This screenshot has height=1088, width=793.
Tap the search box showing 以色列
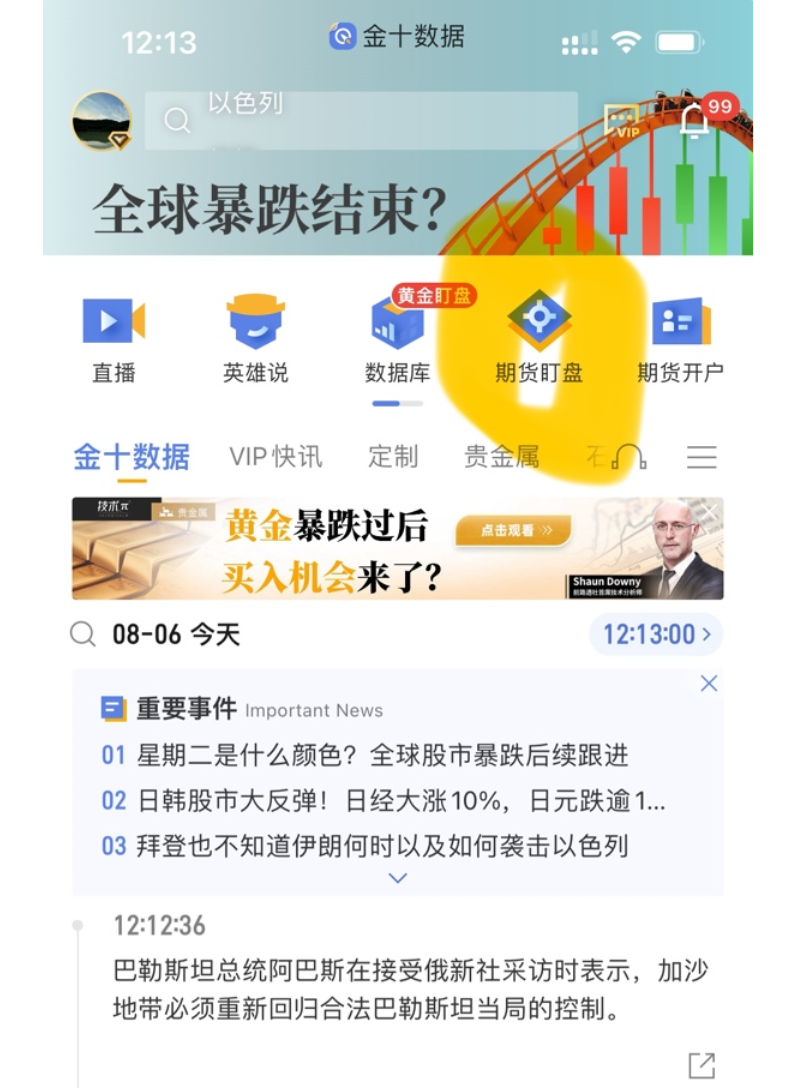[x=360, y=121]
